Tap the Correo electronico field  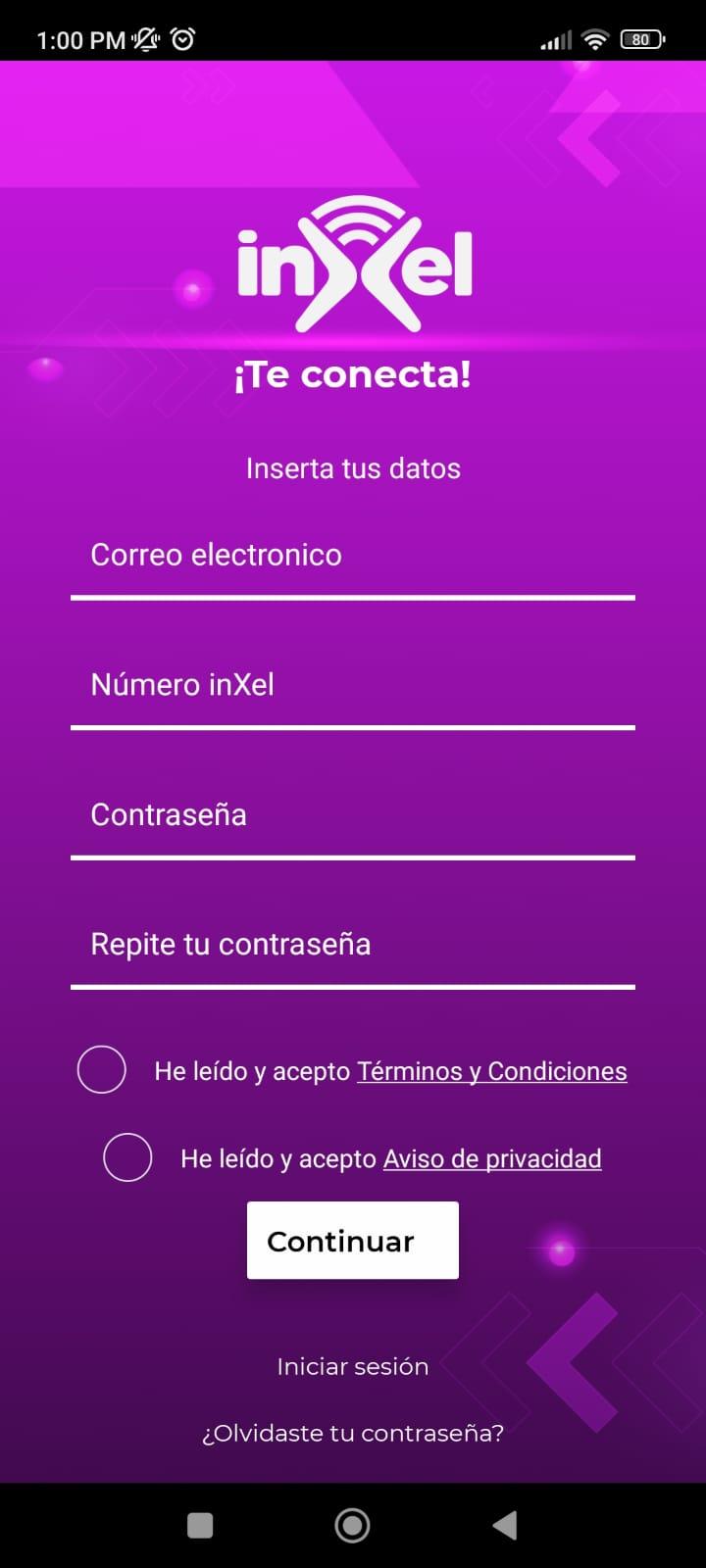coord(353,556)
